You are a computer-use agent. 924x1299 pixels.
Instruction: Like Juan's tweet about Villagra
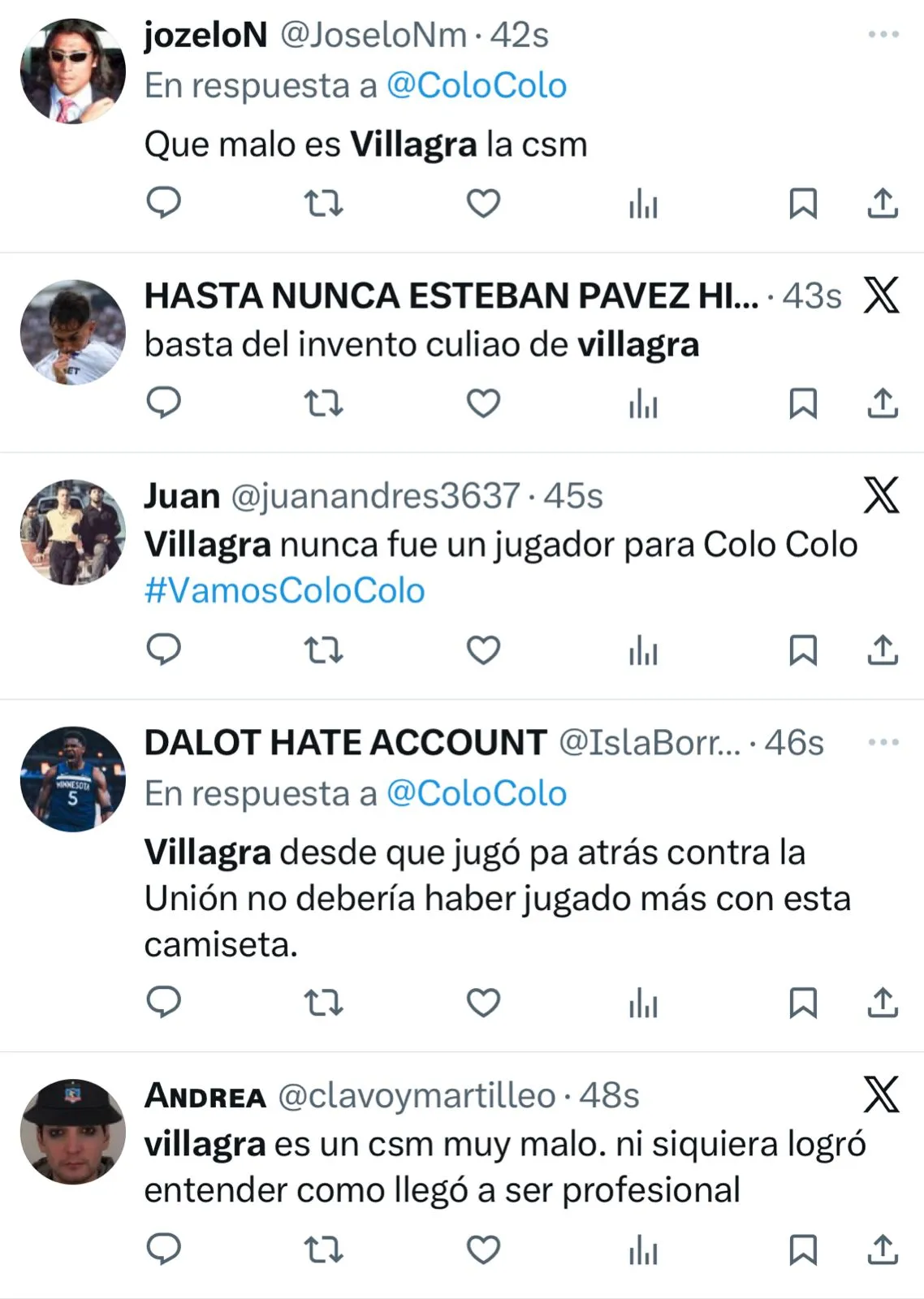[x=483, y=650]
